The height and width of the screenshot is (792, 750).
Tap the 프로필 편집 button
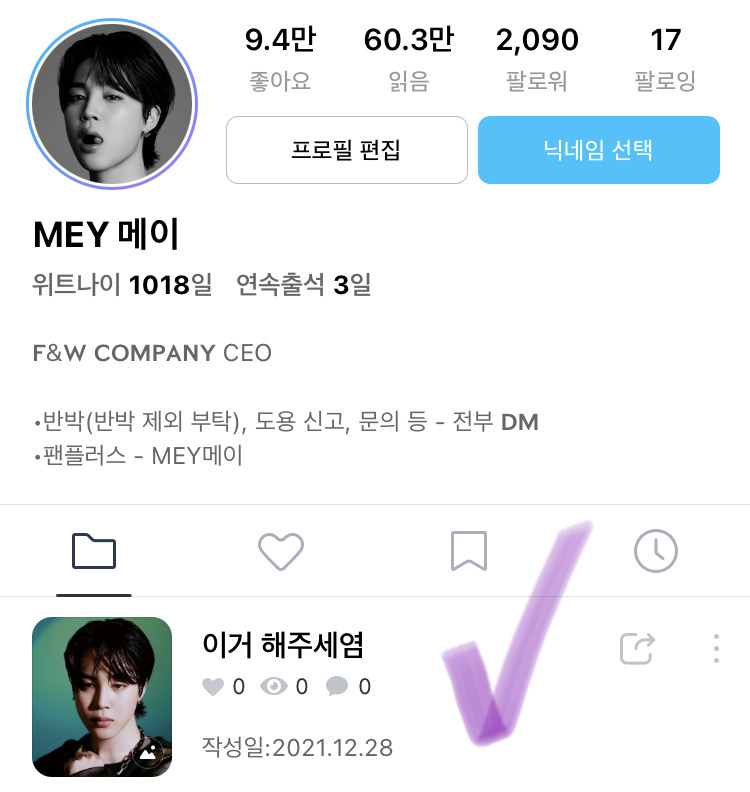point(346,150)
